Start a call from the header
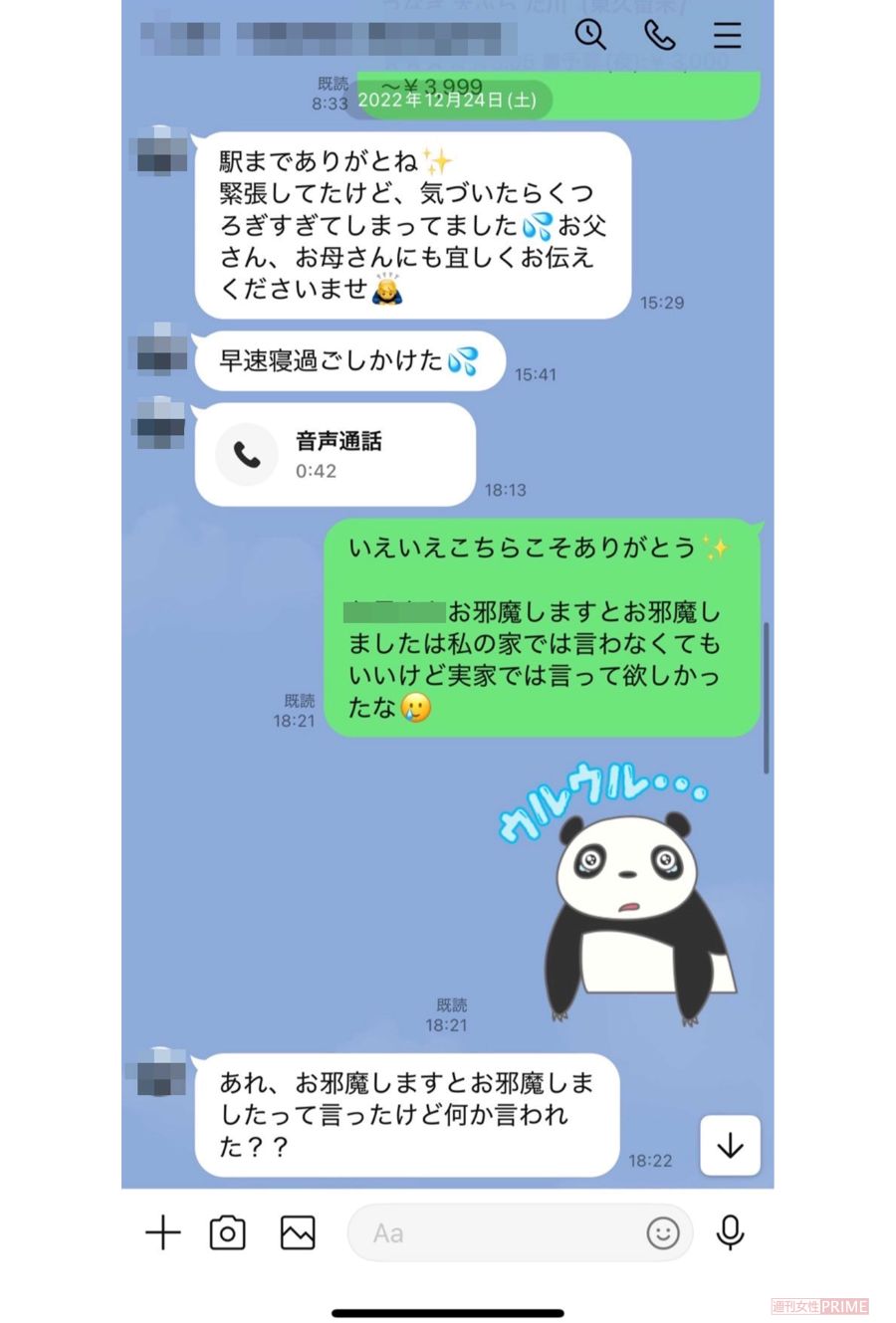Image resolution: width=896 pixels, height=1323 pixels. point(659,36)
